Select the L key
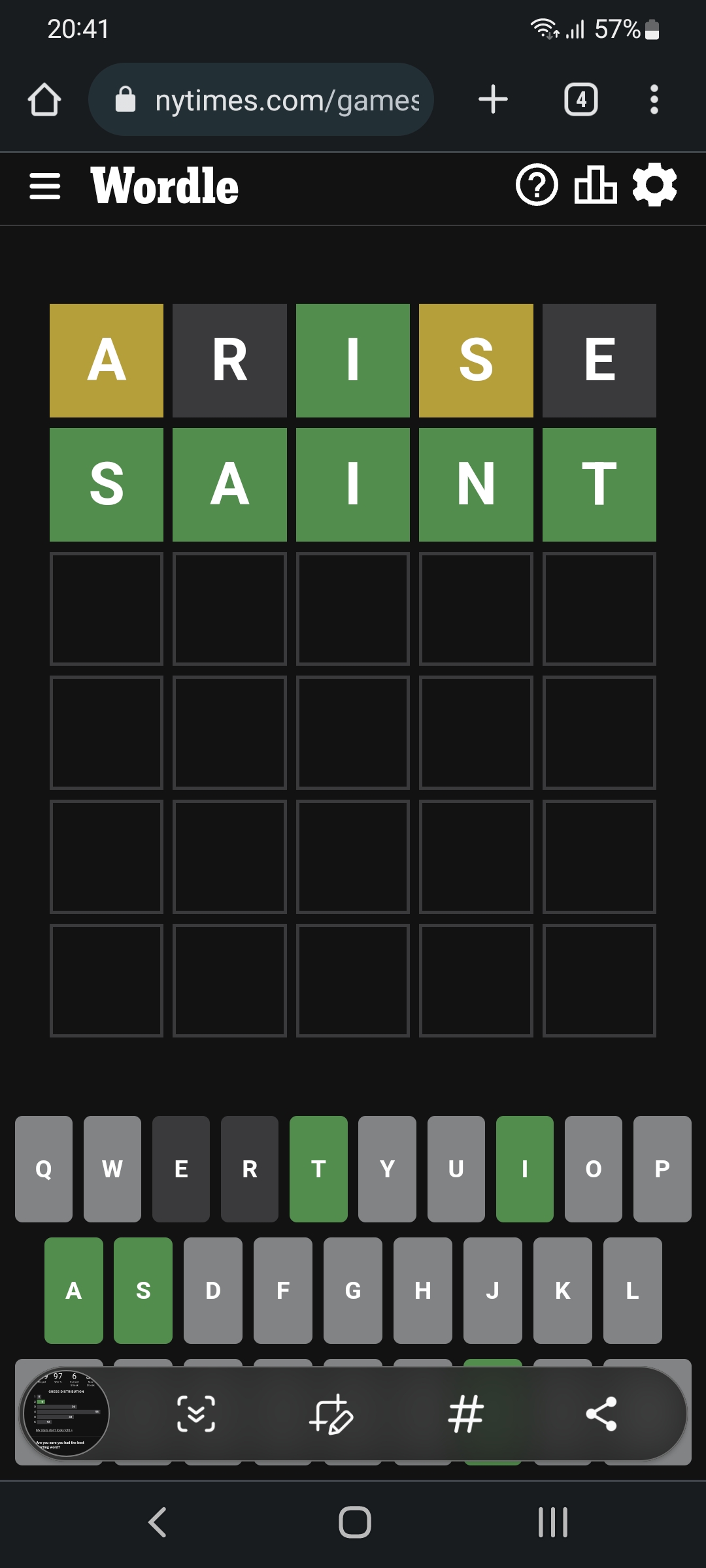The width and height of the screenshot is (706, 1568). (632, 1290)
